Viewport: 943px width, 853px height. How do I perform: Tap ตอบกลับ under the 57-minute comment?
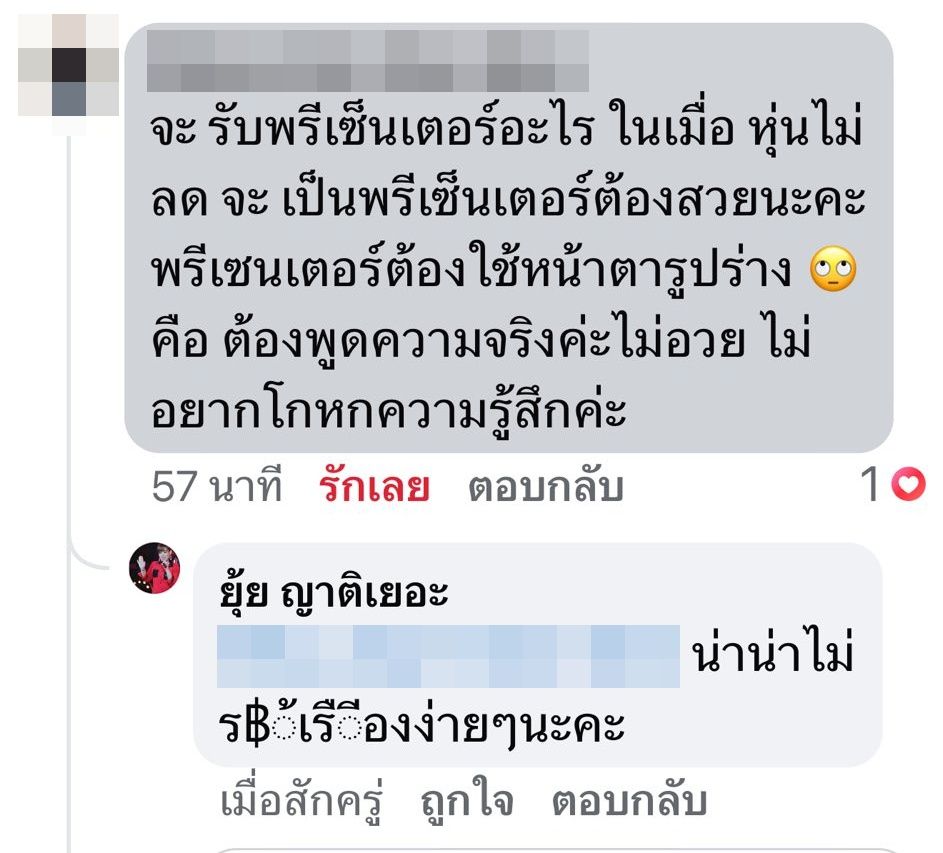point(545,488)
